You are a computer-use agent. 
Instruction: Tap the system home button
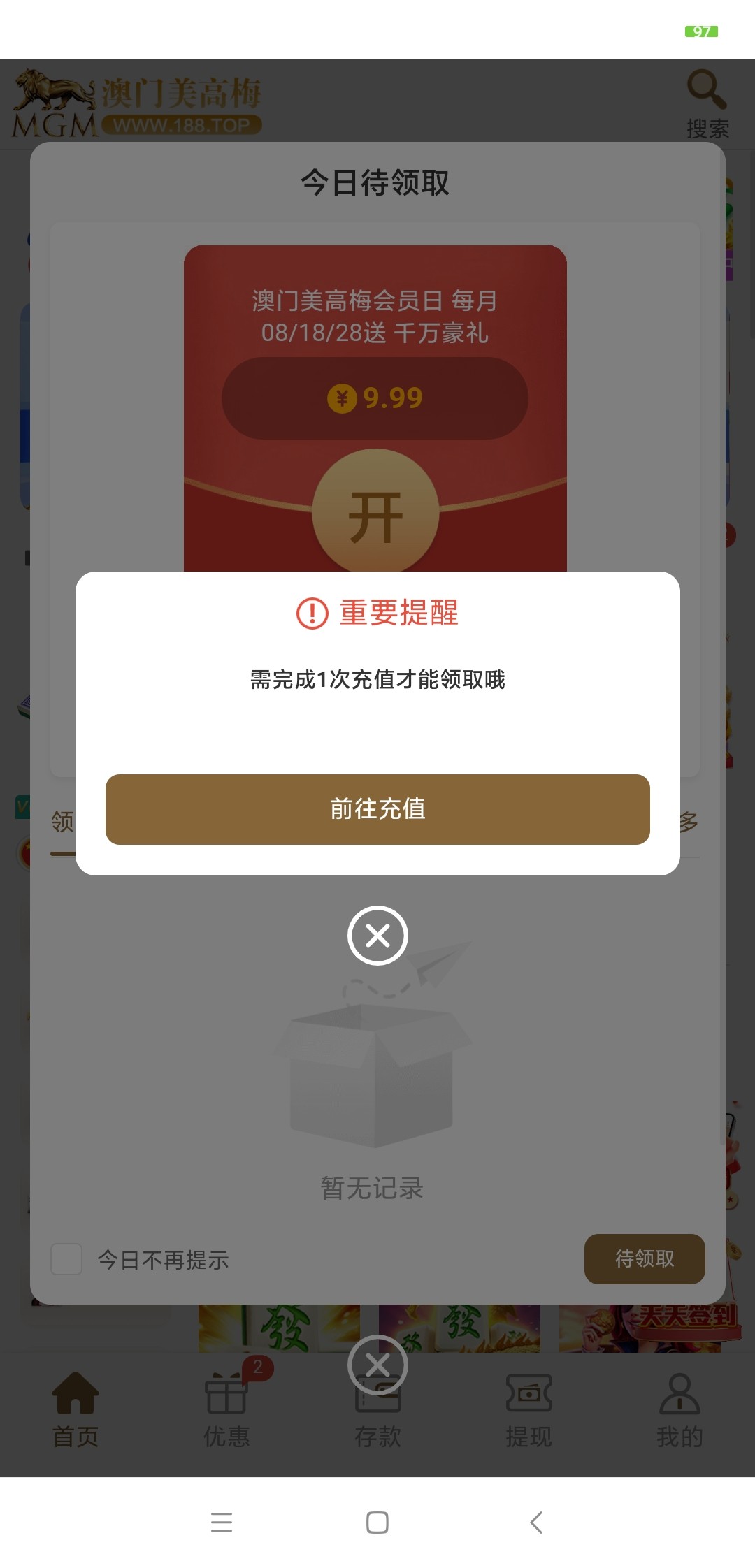377,1522
